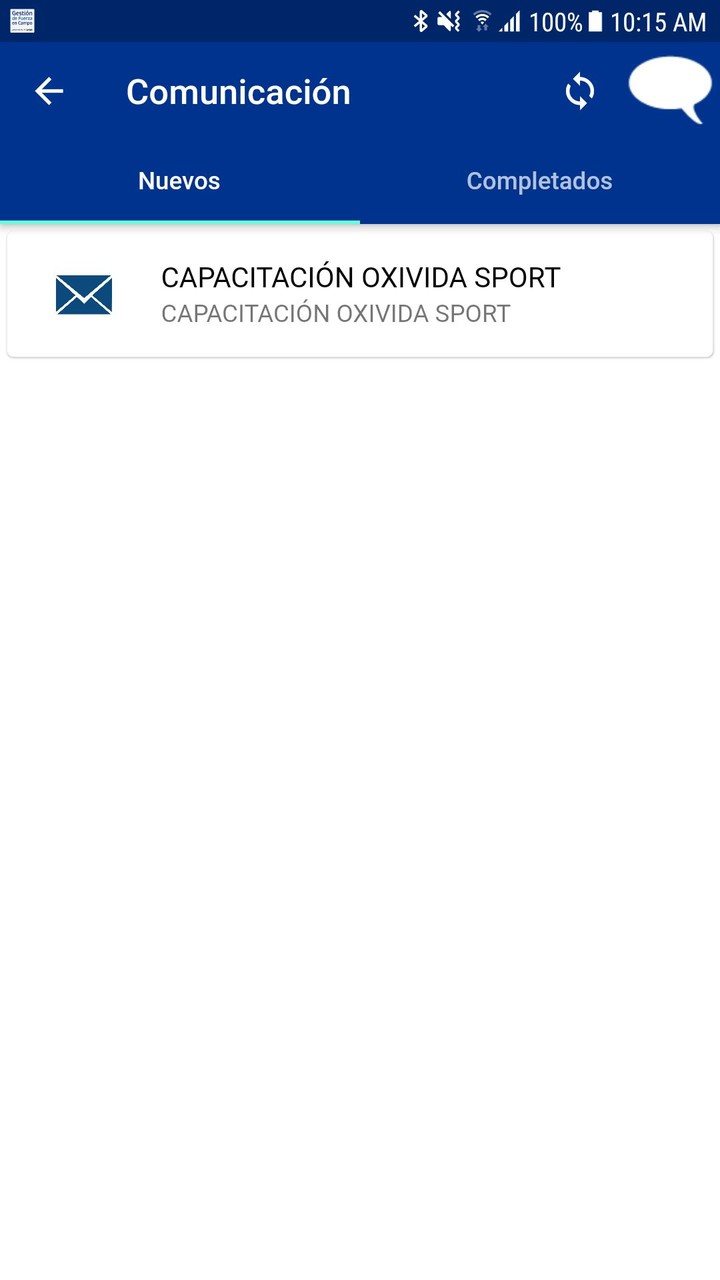Screen dimensions: 720x1280
Task: Open the chat bubble icon
Action: tap(668, 91)
